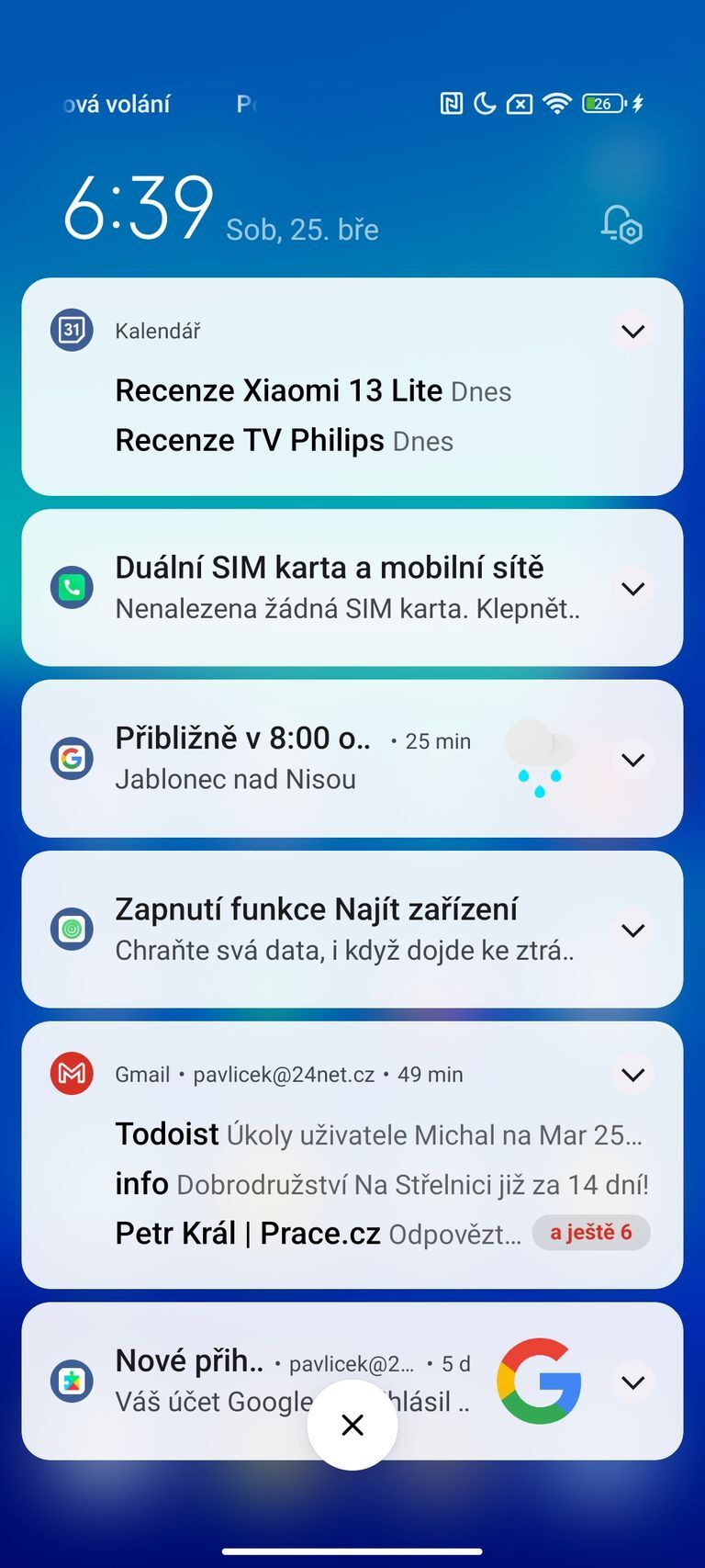This screenshot has width=705, height=1568.
Task: Tap the X button to close overlay
Action: pos(352,1425)
